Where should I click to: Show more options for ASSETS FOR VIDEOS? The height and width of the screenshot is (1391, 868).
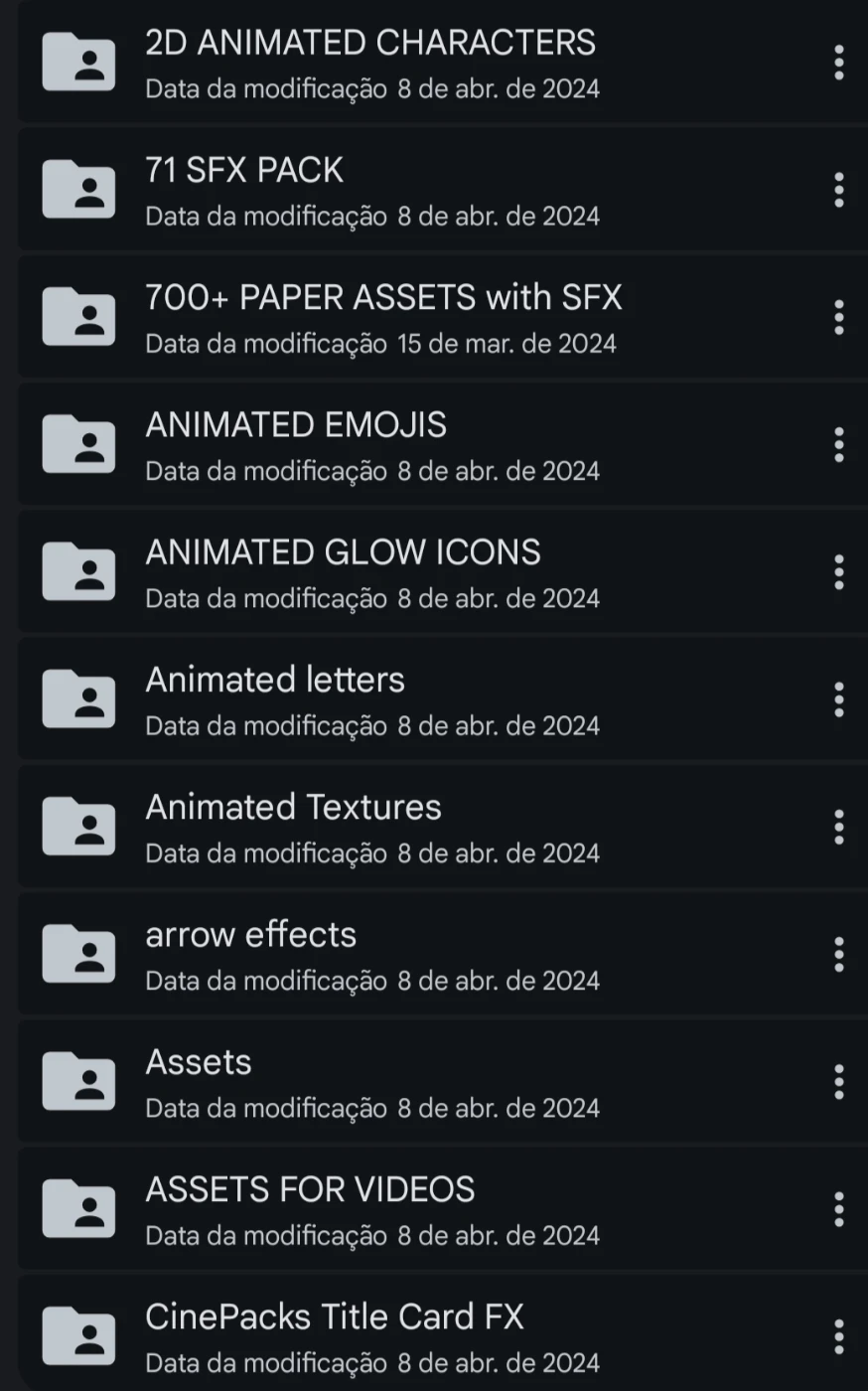point(839,1209)
